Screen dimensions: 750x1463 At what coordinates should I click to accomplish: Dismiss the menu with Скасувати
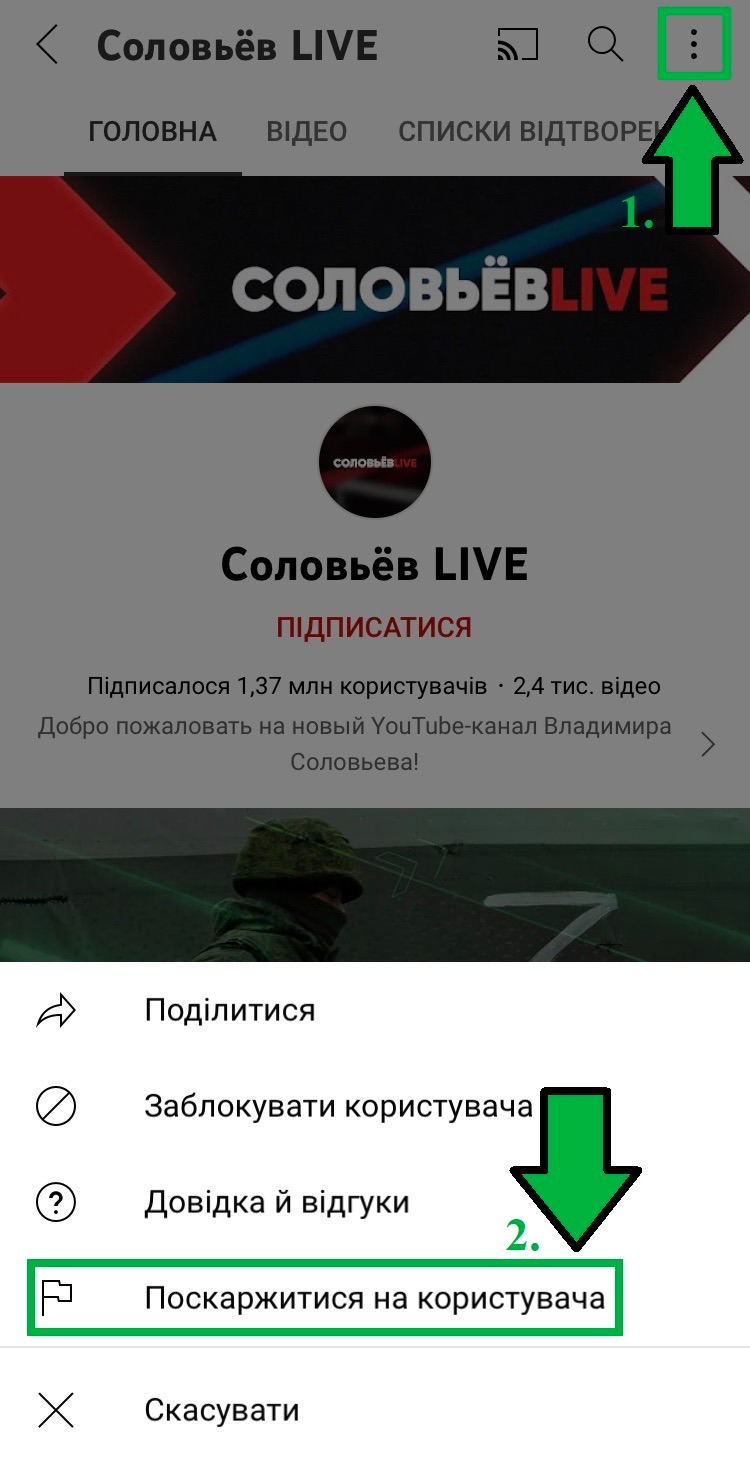point(375,1410)
